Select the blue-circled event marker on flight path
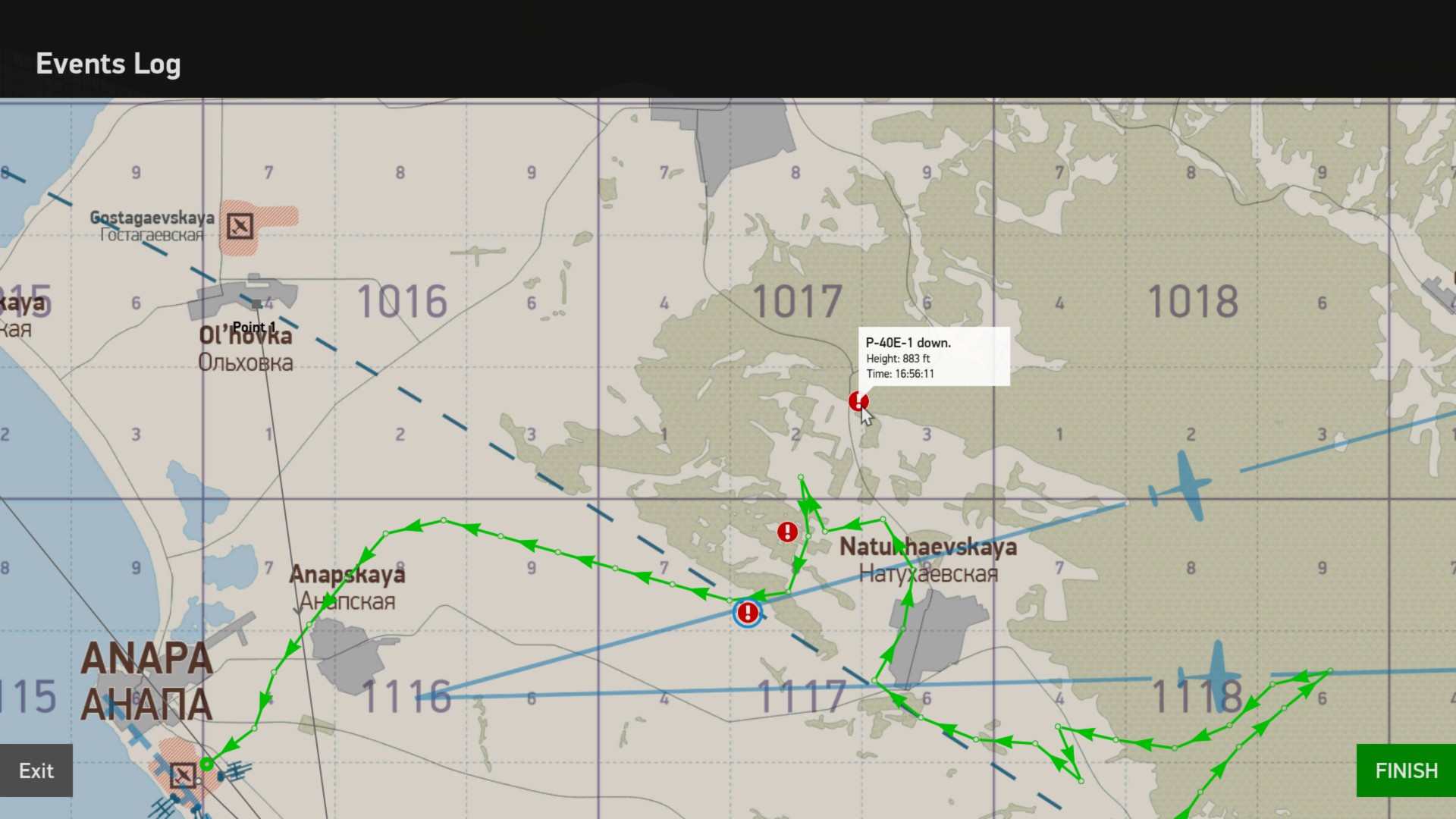The width and height of the screenshot is (1456, 819). 748,612
